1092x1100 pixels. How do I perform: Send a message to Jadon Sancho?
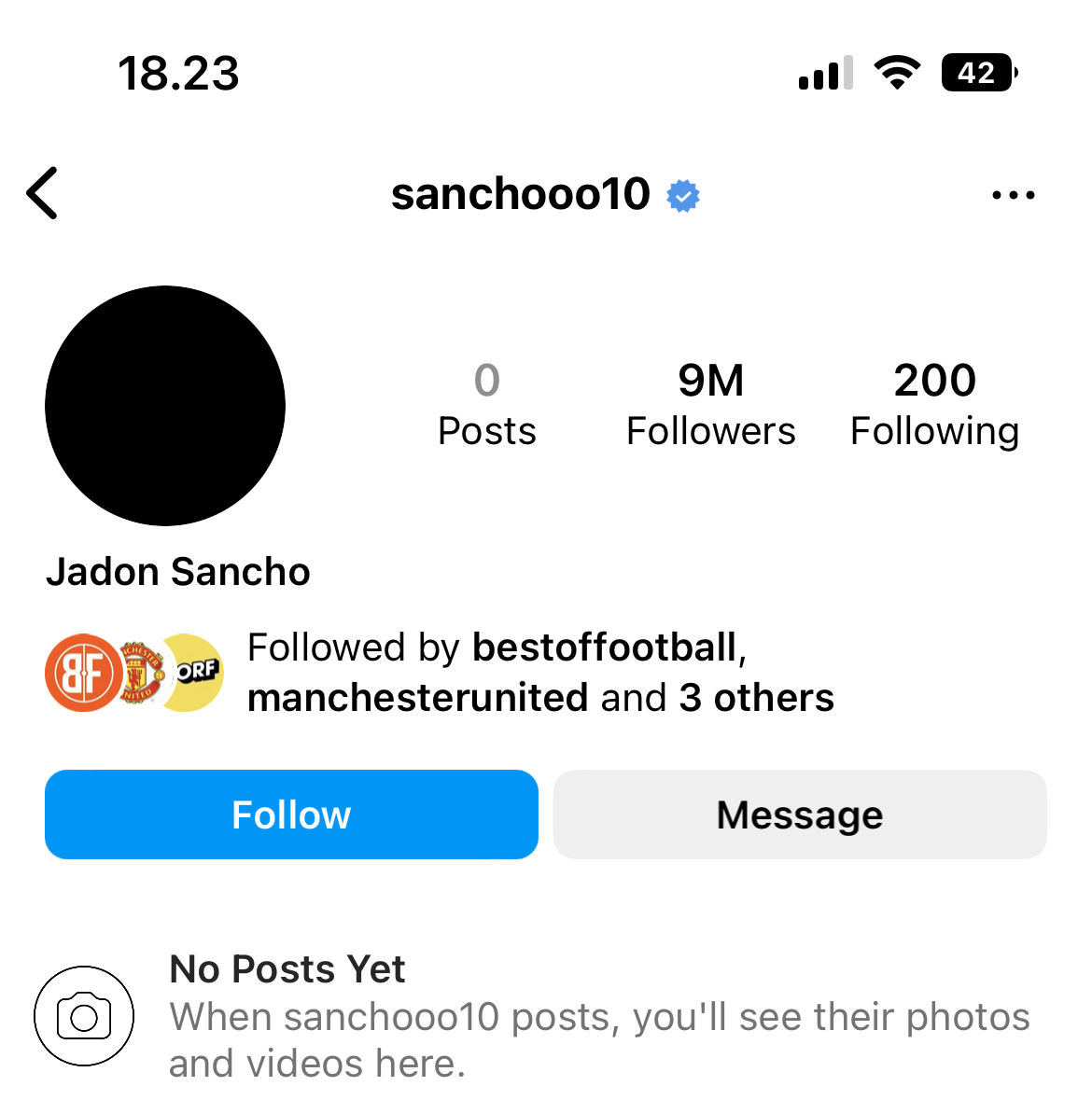click(799, 815)
